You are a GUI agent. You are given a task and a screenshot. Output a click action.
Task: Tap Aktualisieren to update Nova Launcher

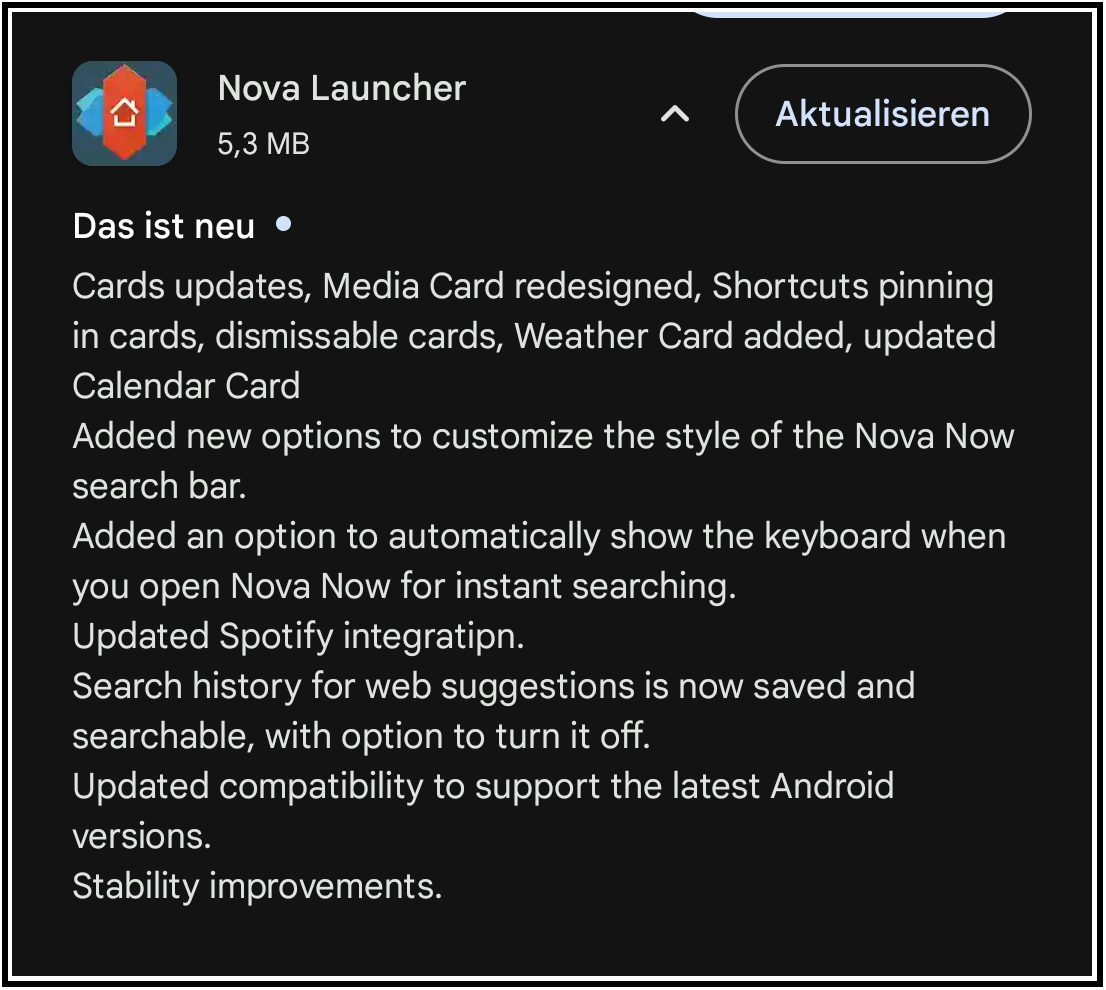(882, 114)
